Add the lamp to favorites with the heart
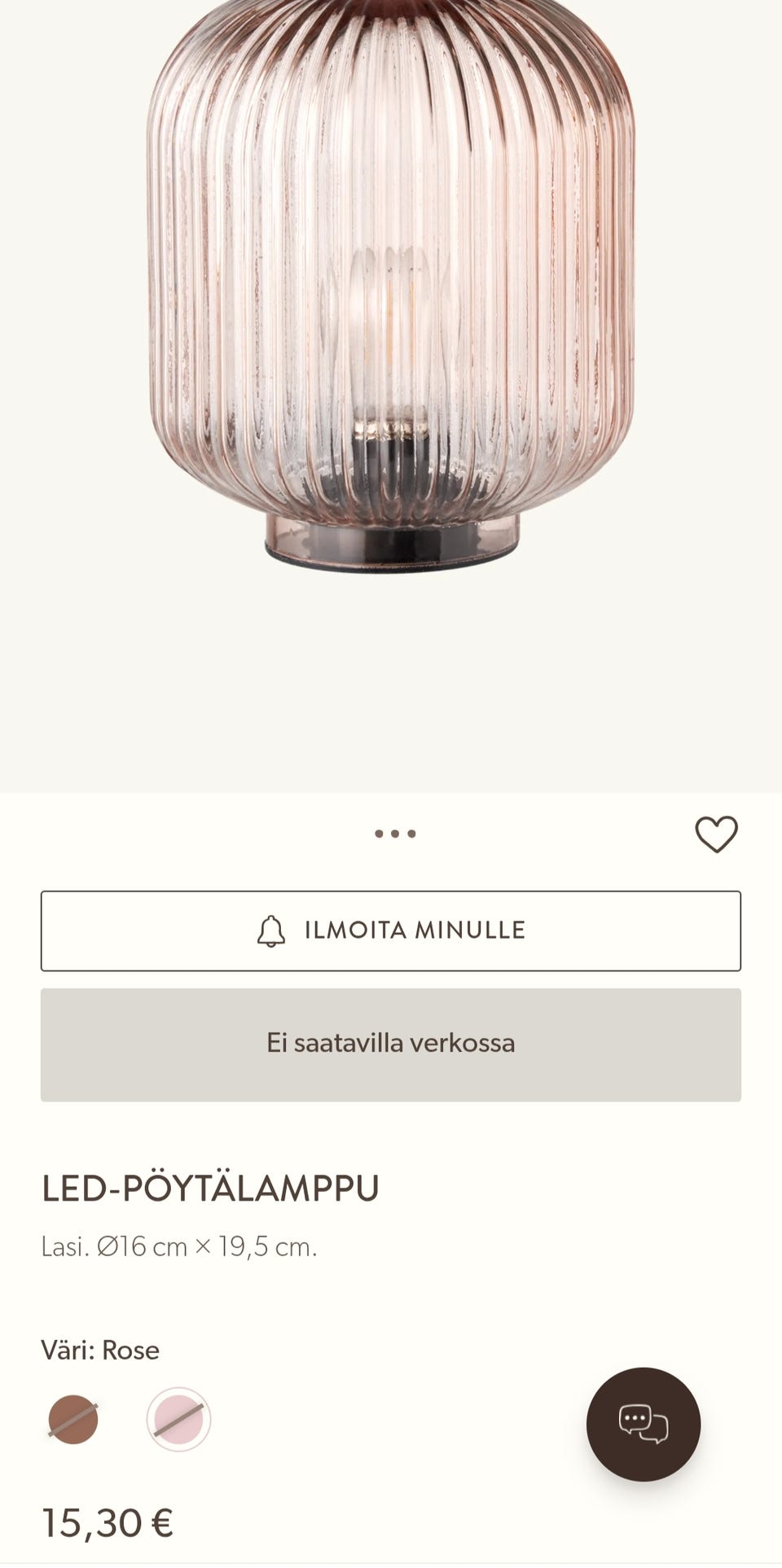This screenshot has height=1568, width=782. pyautogui.click(x=716, y=834)
